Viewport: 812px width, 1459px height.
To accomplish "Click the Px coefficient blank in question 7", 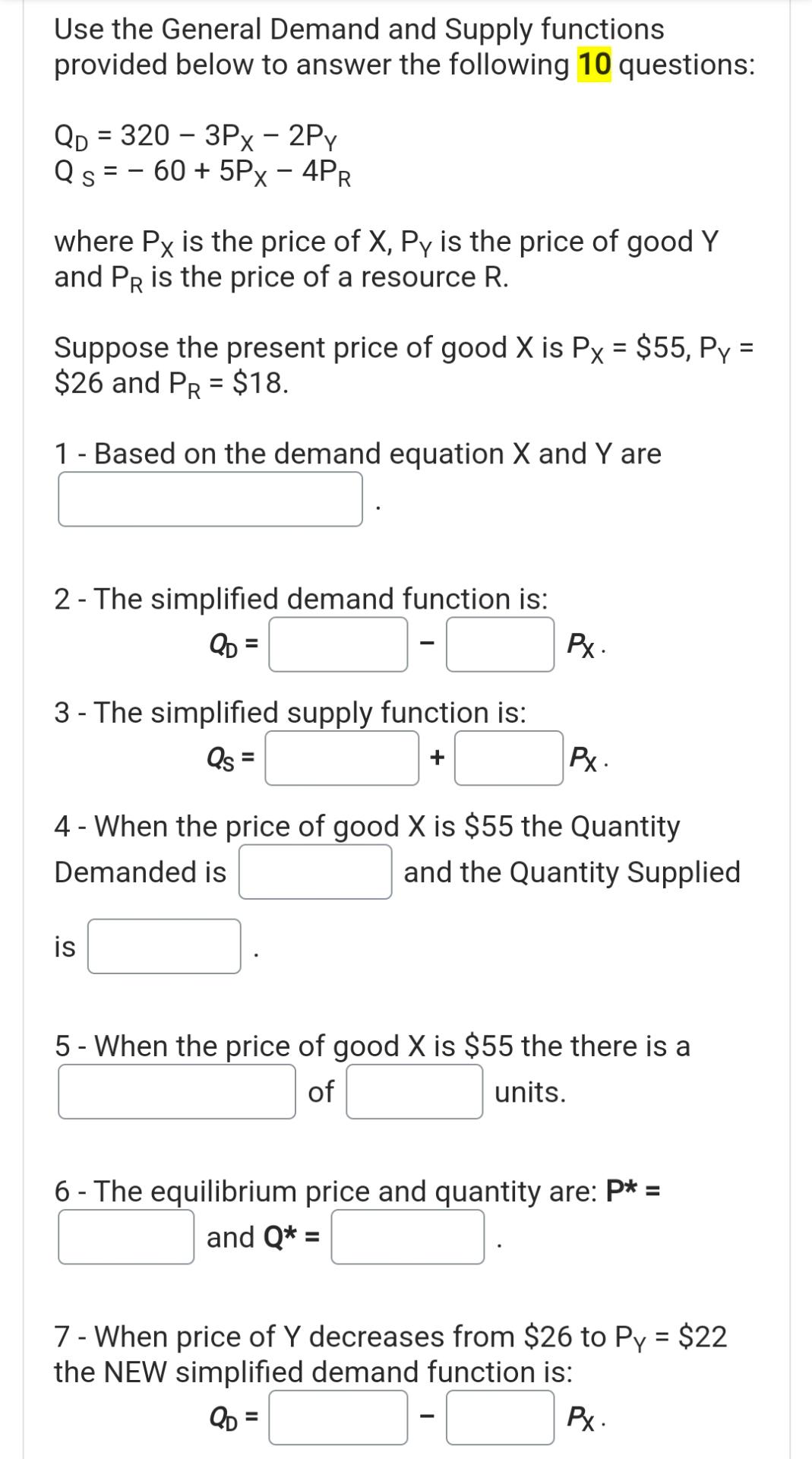I will pyautogui.click(x=501, y=1418).
